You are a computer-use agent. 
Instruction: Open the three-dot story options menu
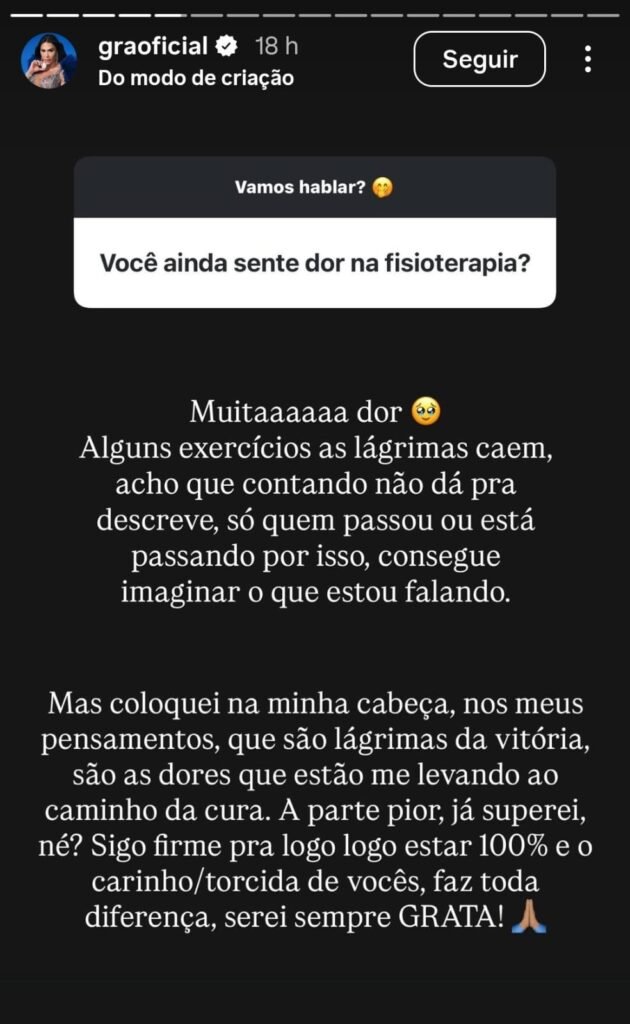pyautogui.click(x=588, y=59)
